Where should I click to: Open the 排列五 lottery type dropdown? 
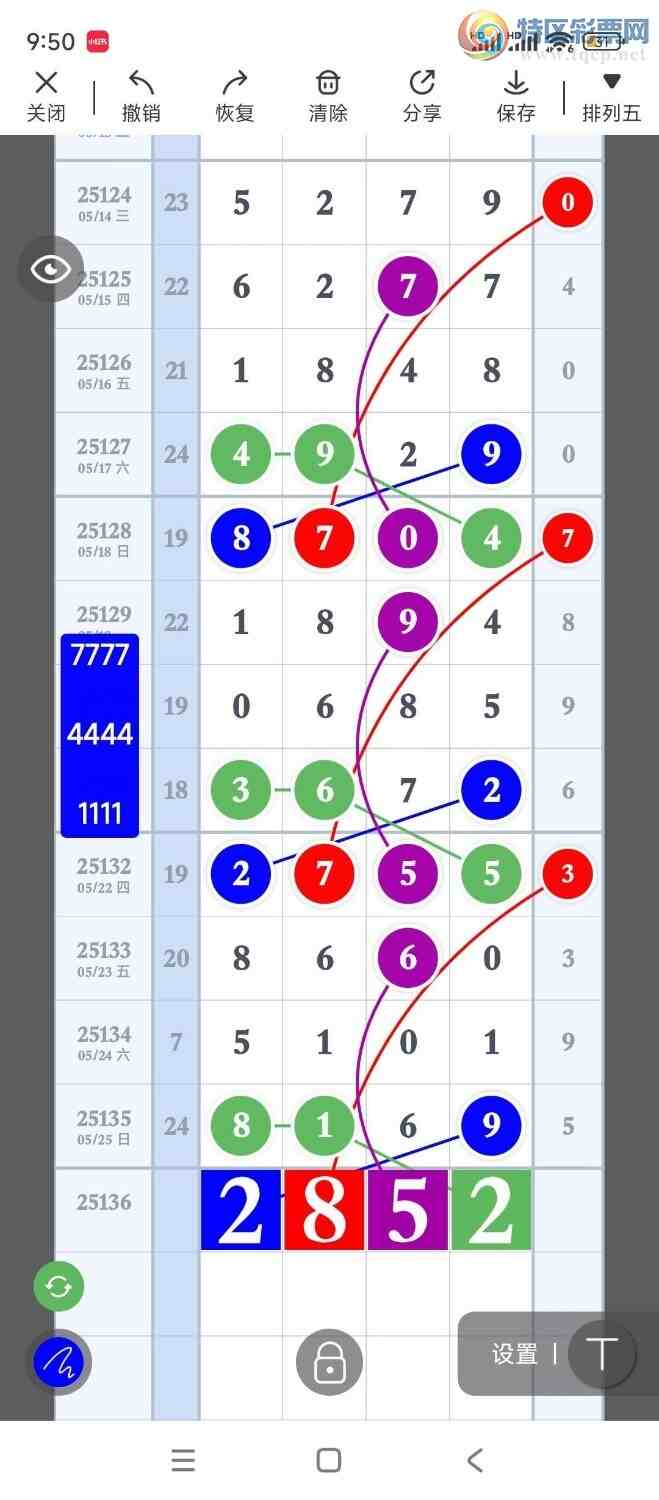pyautogui.click(x=611, y=96)
